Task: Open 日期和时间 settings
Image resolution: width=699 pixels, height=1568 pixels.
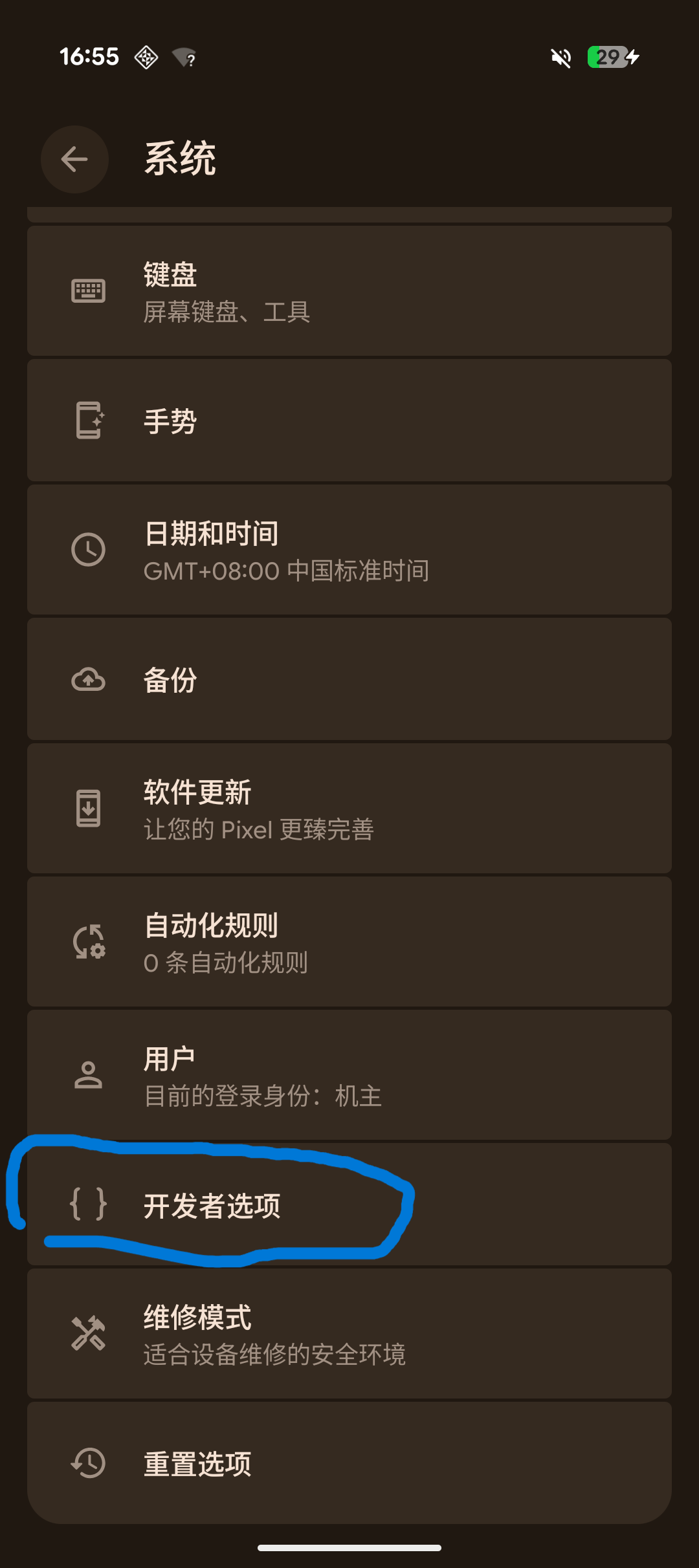Action: (x=349, y=550)
